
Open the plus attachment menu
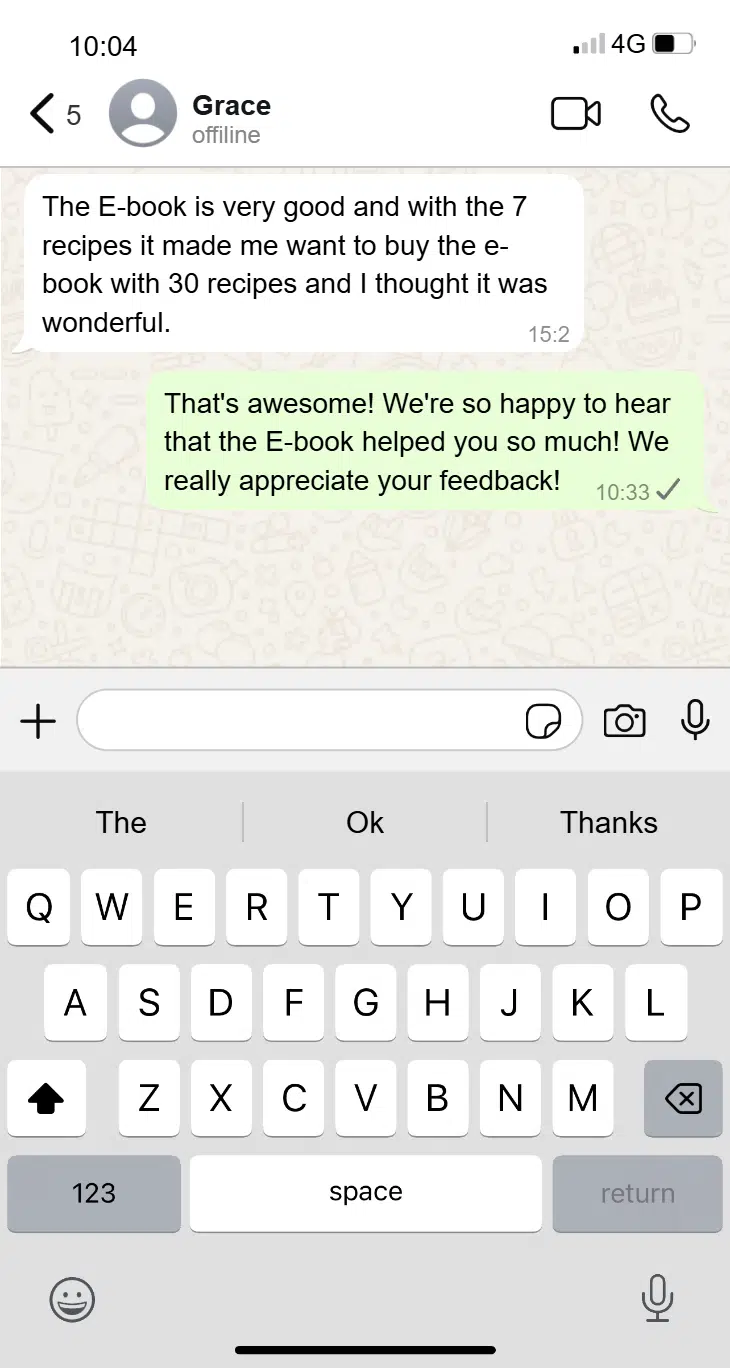pos(38,720)
